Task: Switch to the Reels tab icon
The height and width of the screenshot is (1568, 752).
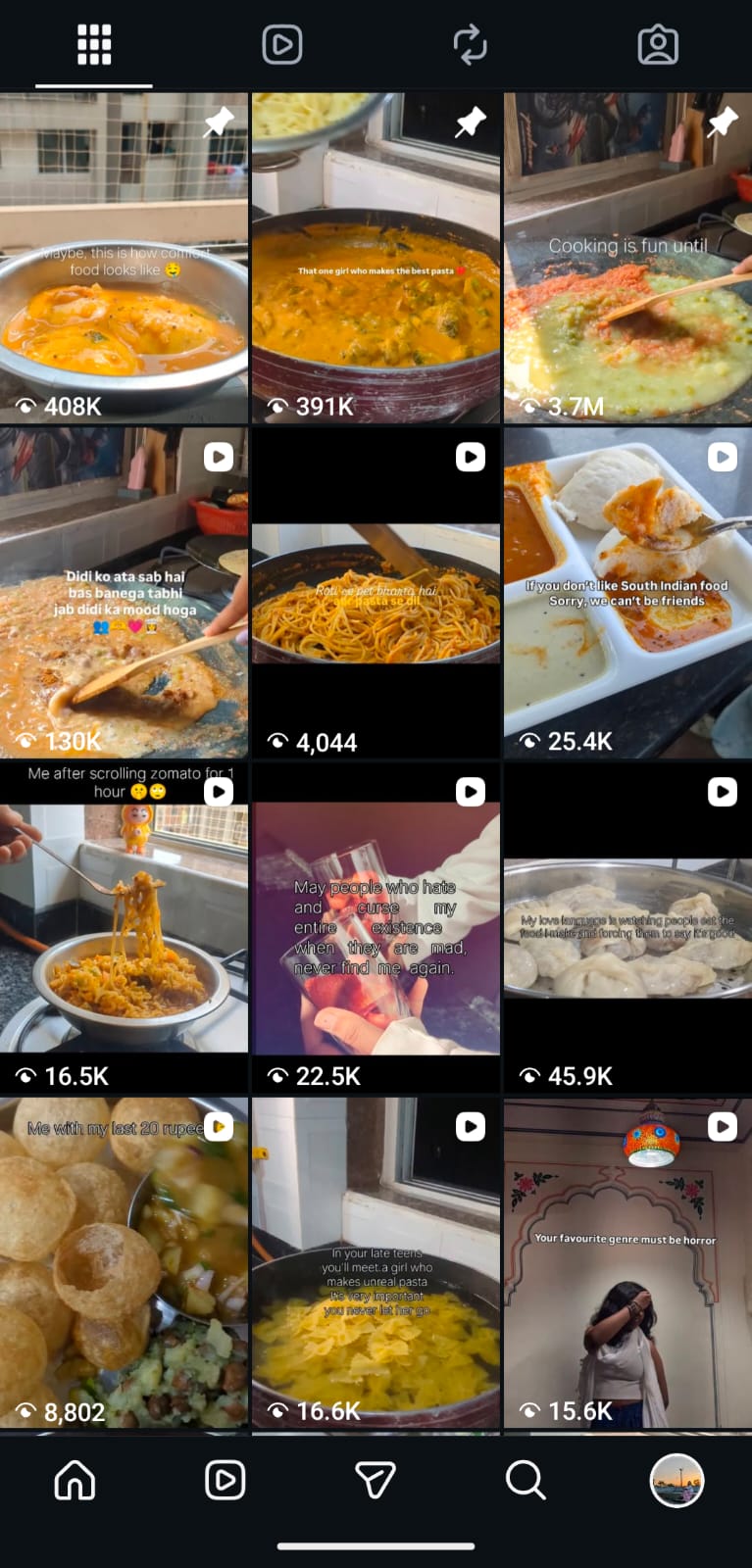Action: [x=281, y=43]
